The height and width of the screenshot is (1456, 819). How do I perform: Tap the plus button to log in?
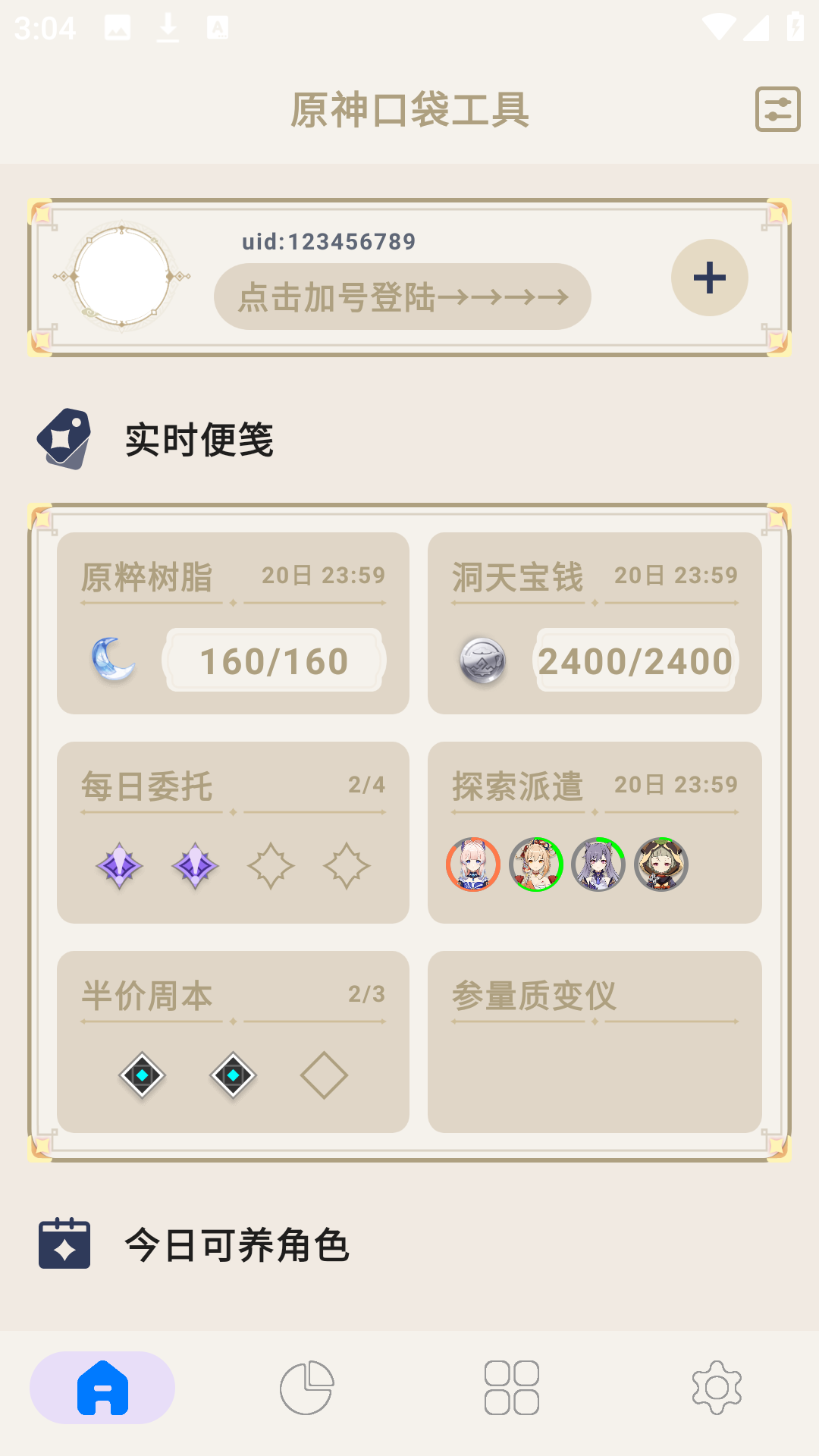[x=709, y=278]
